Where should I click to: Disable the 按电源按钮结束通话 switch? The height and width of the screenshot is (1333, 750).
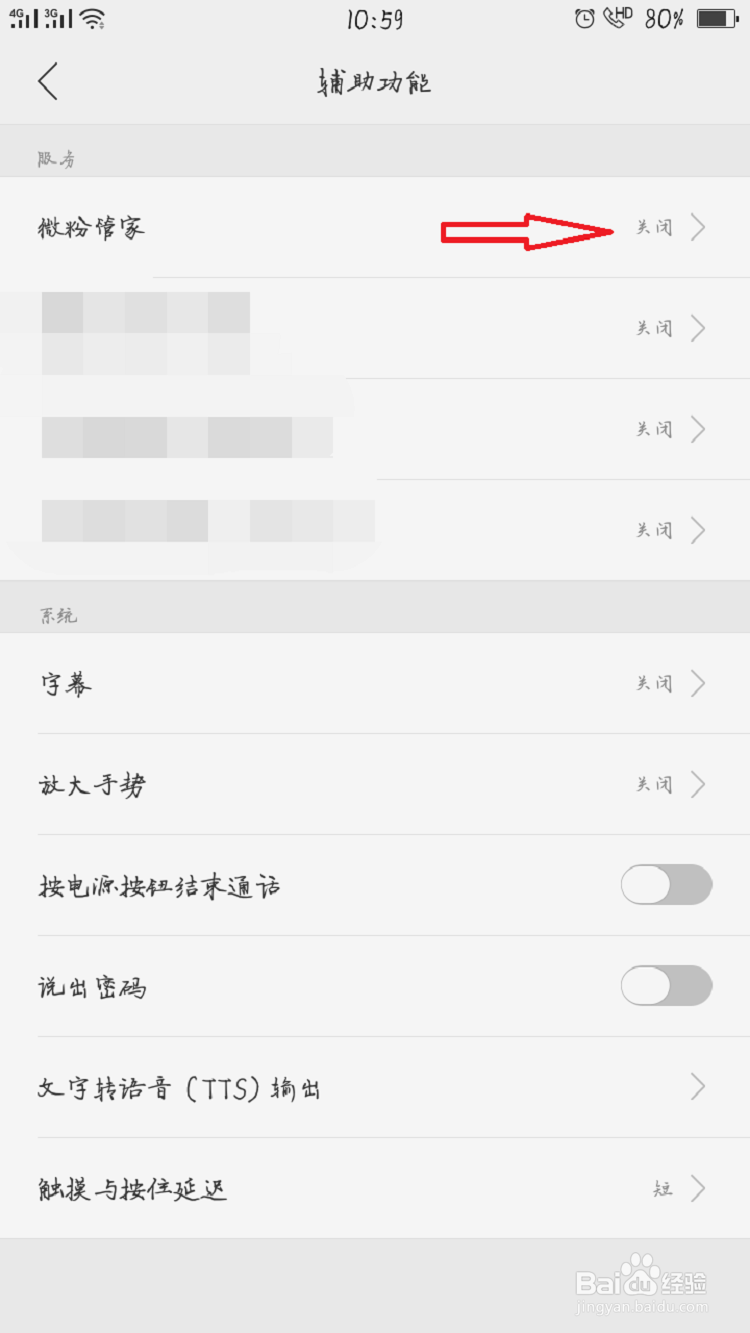(x=667, y=885)
